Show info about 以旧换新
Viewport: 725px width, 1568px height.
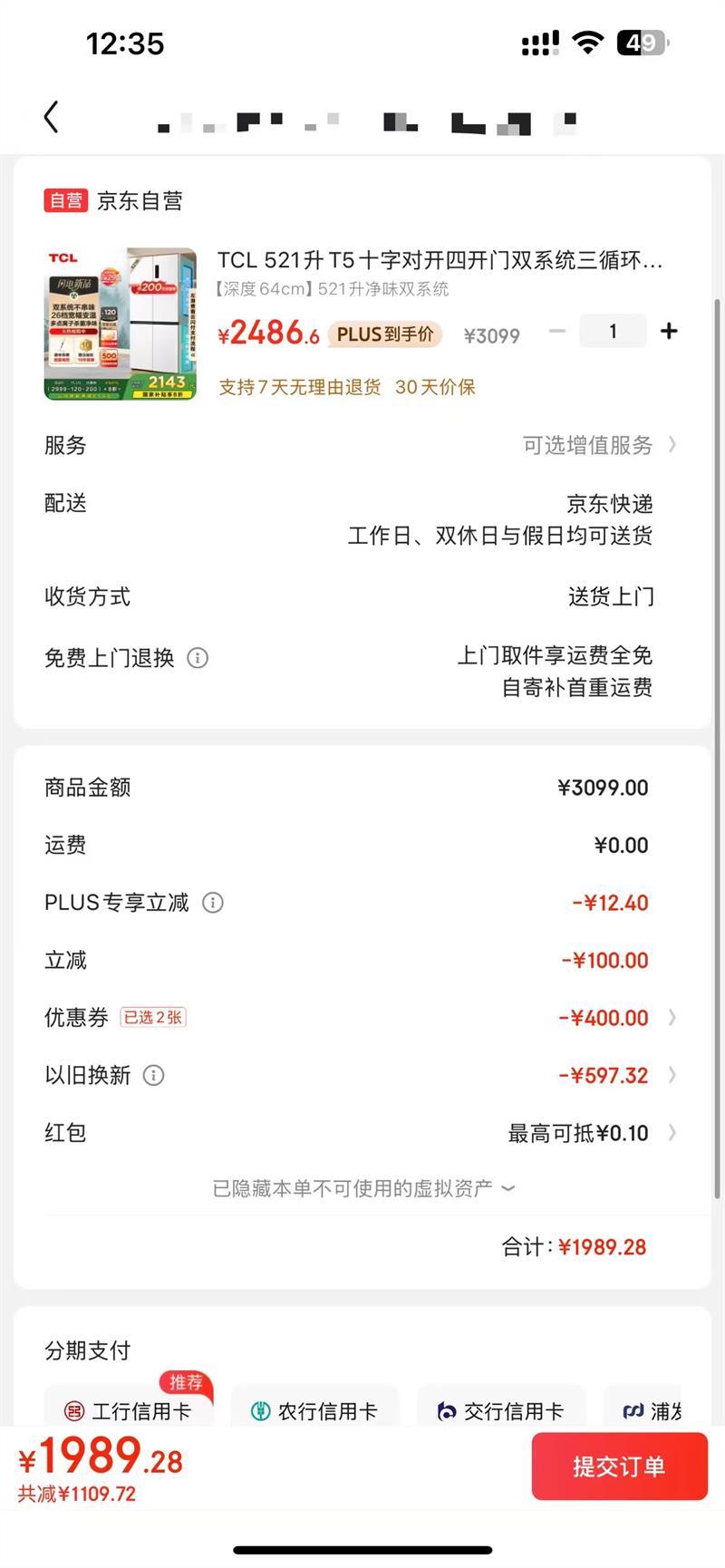pos(154,1076)
